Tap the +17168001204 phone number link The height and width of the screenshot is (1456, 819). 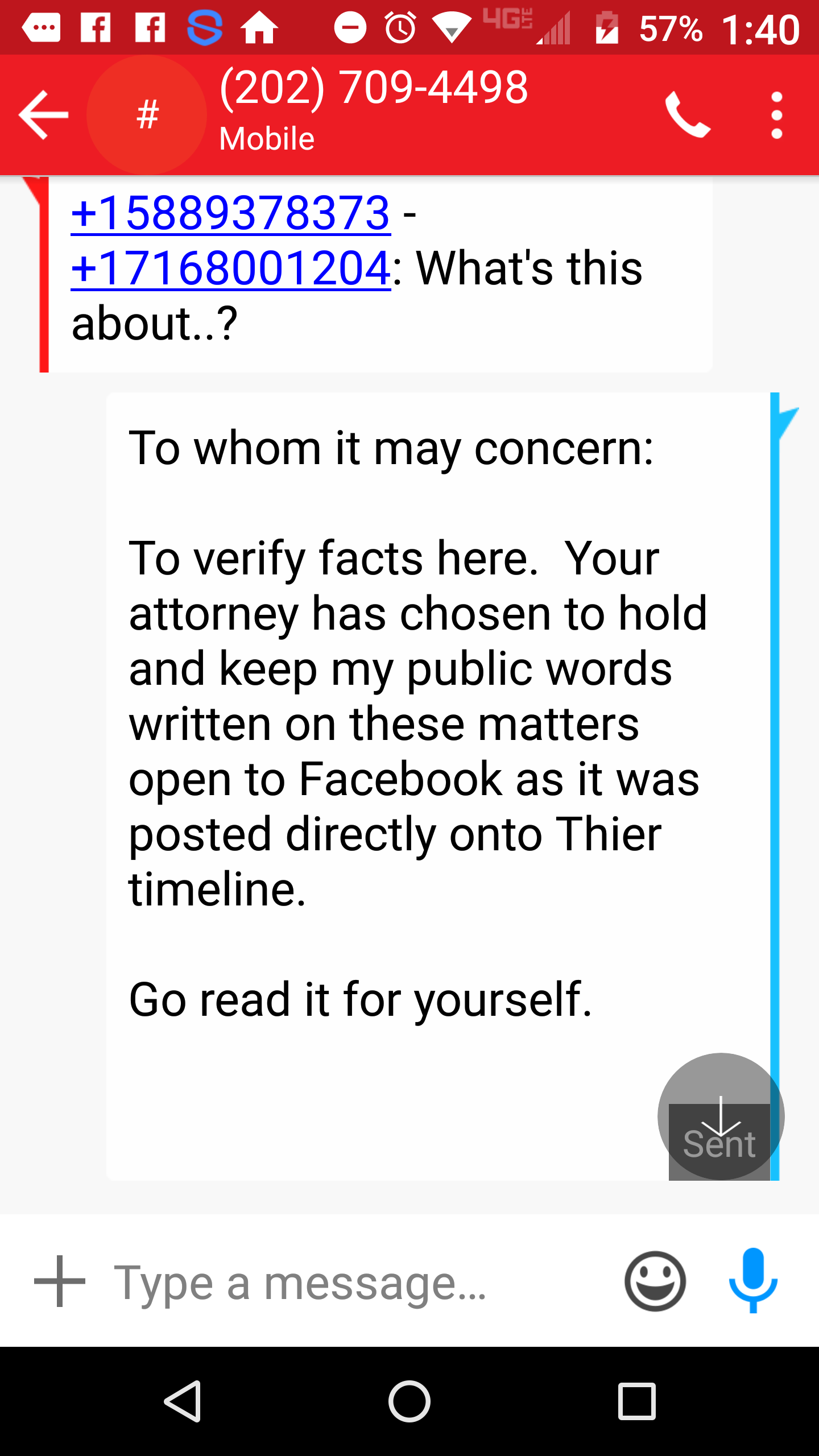(230, 268)
